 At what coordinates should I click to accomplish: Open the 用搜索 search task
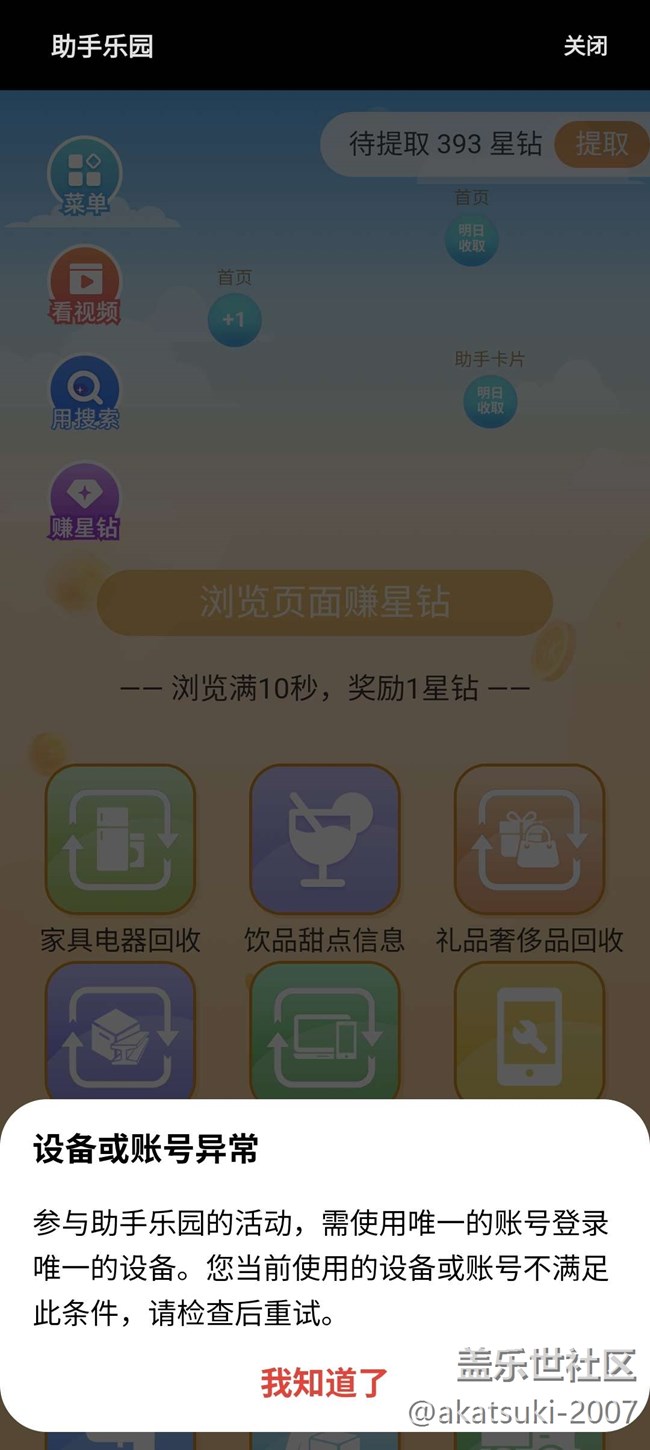(85, 393)
